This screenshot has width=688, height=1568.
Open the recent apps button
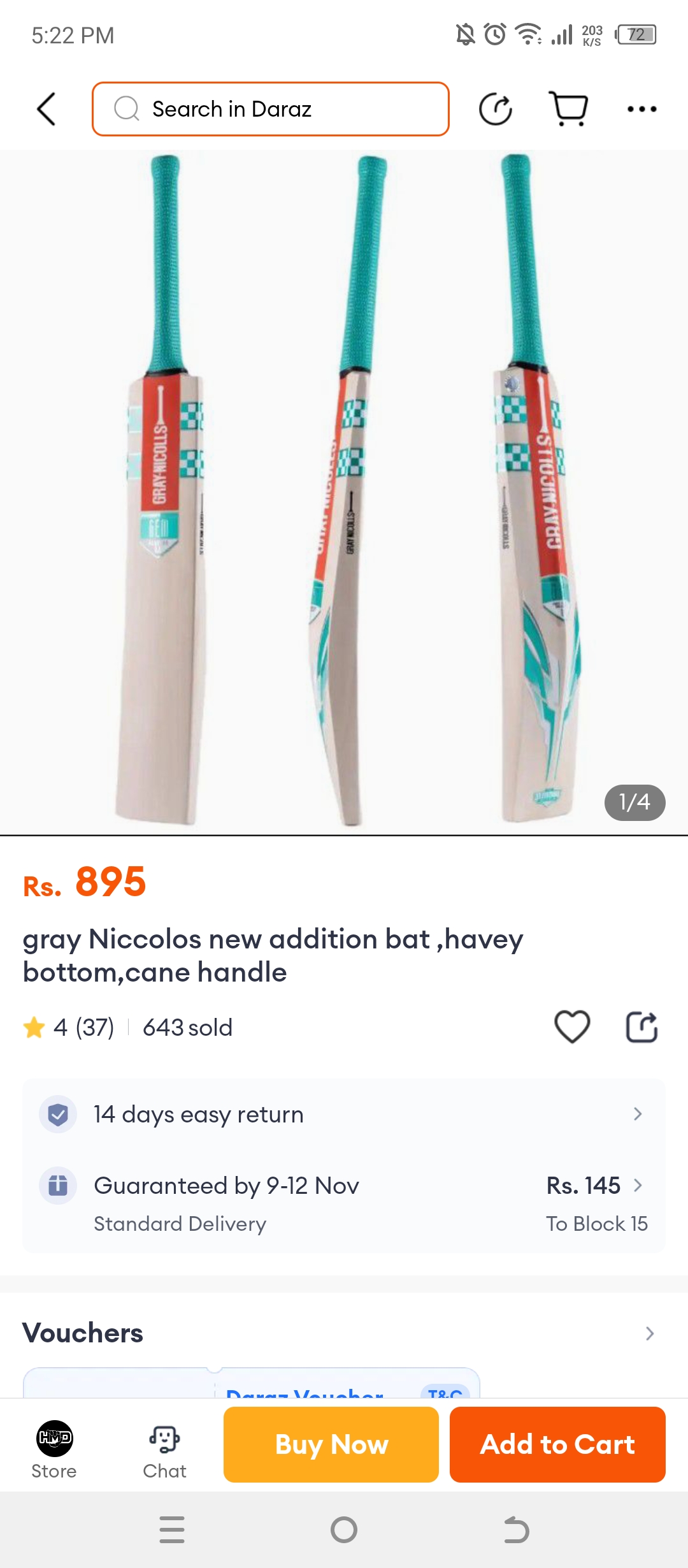click(172, 1530)
